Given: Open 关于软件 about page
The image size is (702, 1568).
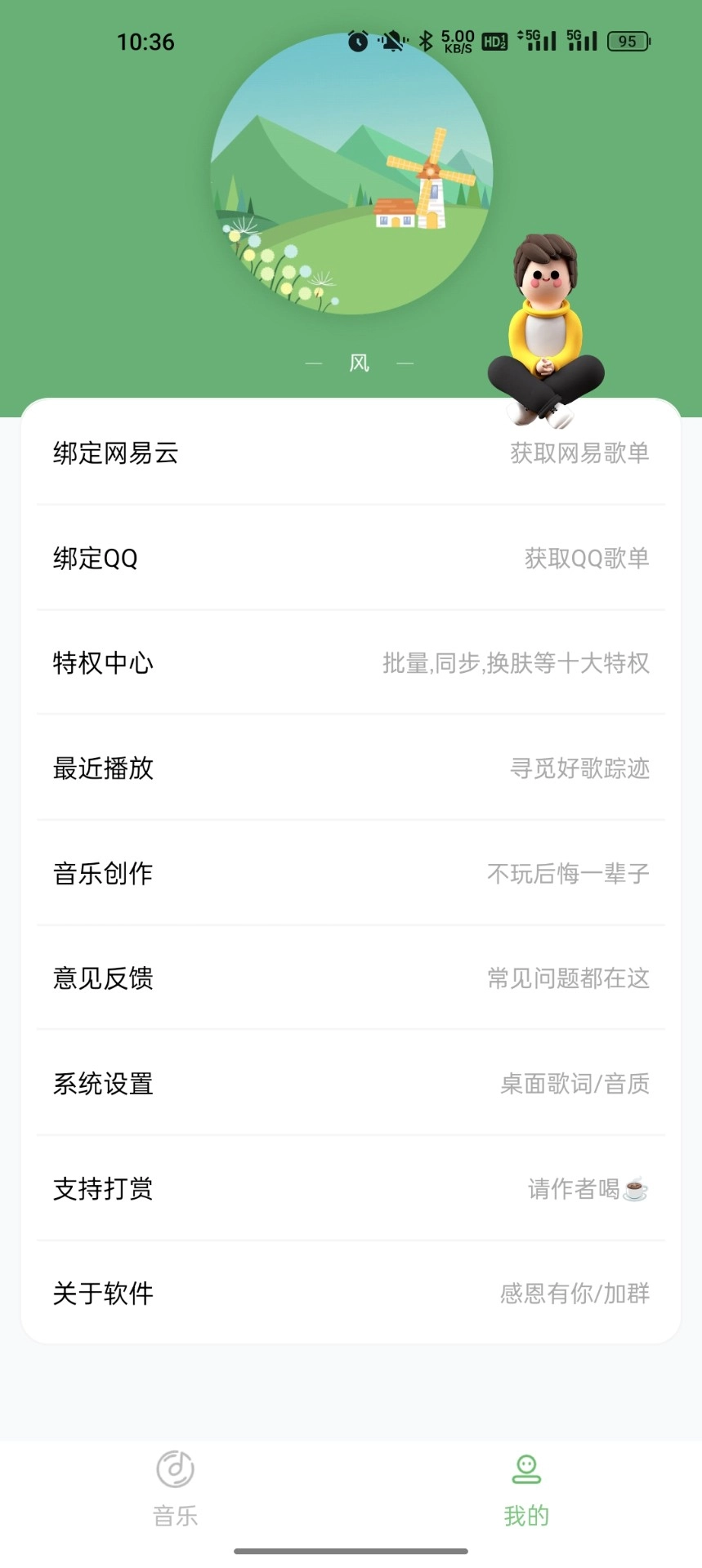Looking at the screenshot, I should pos(351,1293).
